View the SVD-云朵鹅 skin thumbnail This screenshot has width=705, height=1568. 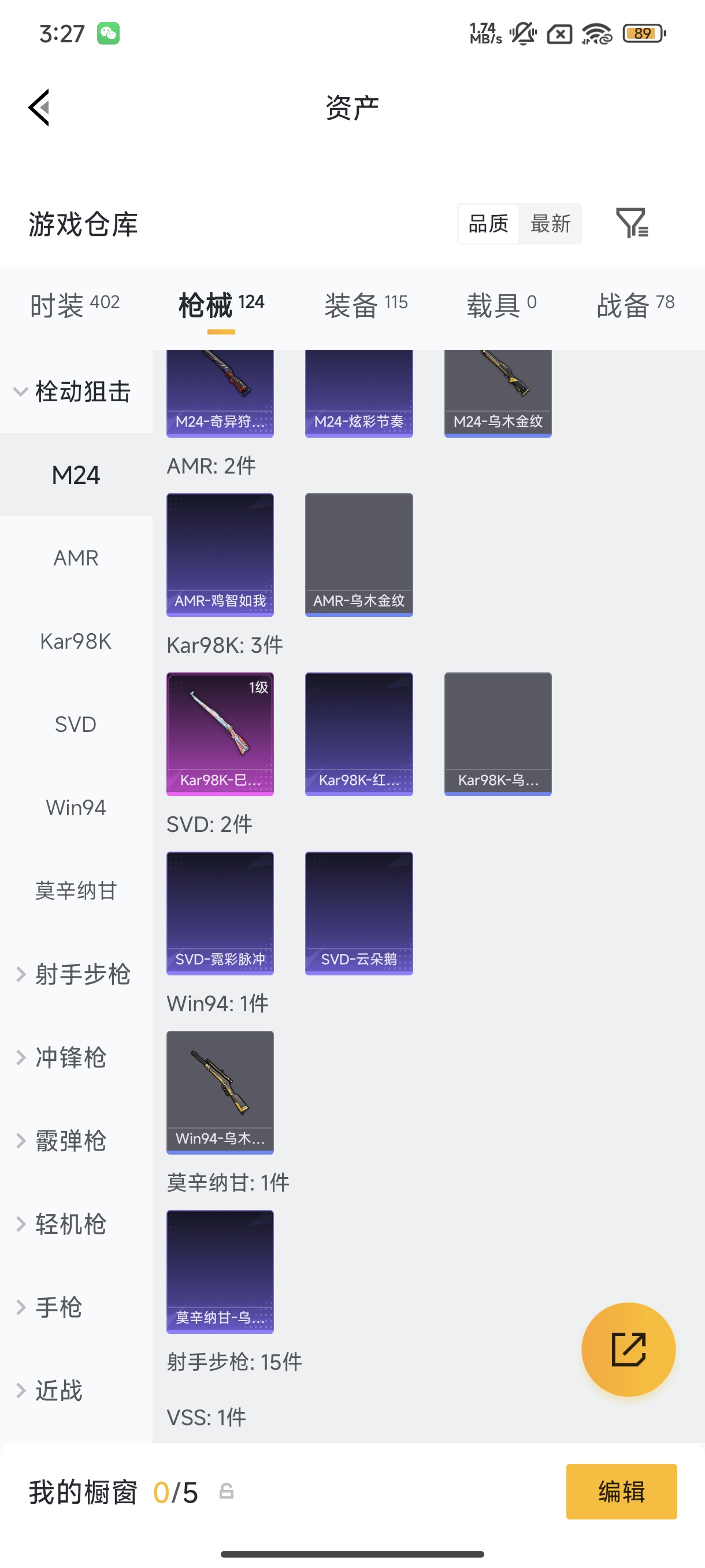pos(358,914)
